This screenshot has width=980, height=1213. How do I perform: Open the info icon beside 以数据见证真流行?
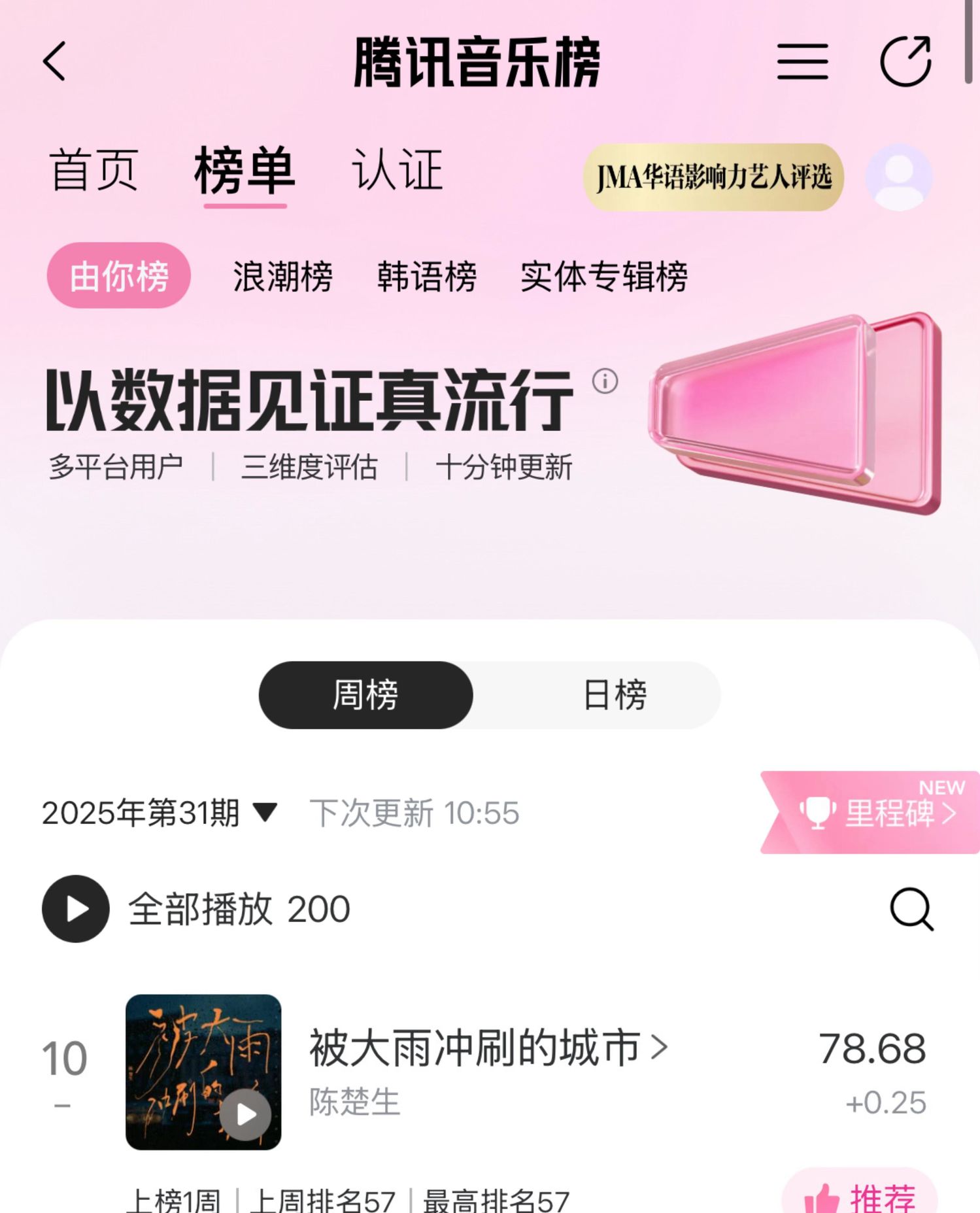(x=605, y=381)
